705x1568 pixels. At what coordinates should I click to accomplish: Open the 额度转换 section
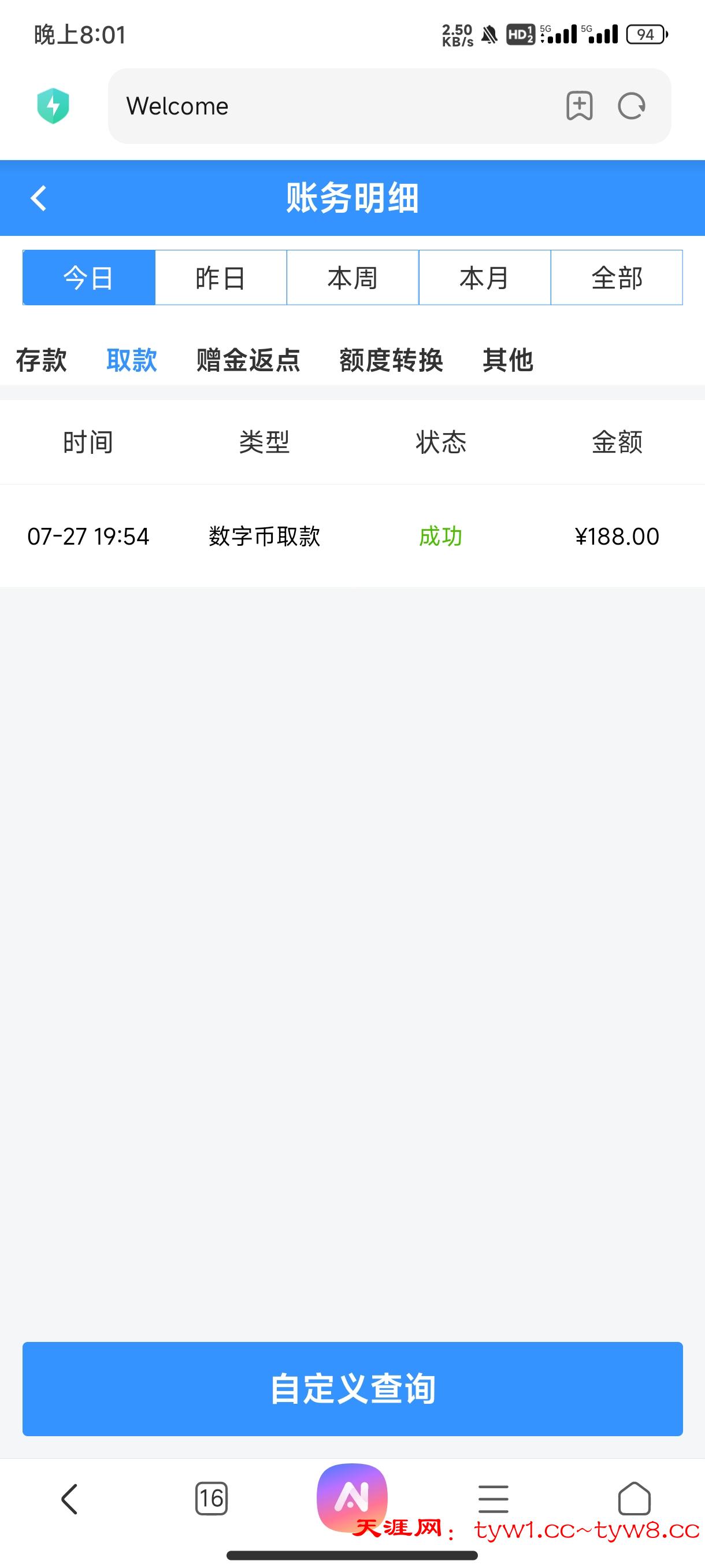click(391, 360)
